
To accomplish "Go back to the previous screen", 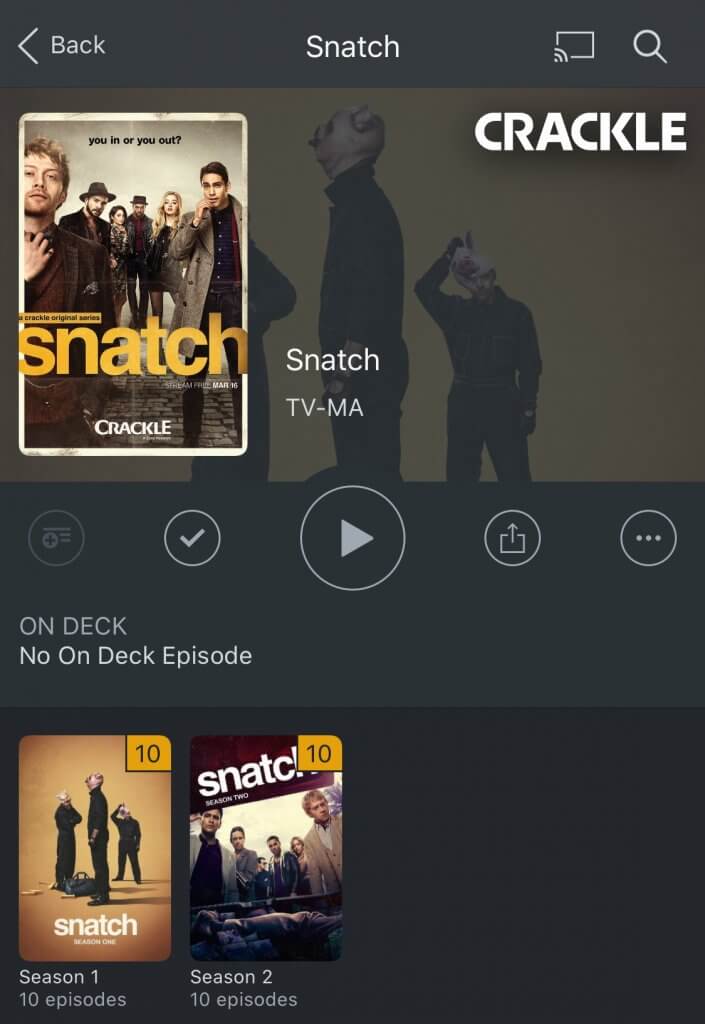I will 60,46.
